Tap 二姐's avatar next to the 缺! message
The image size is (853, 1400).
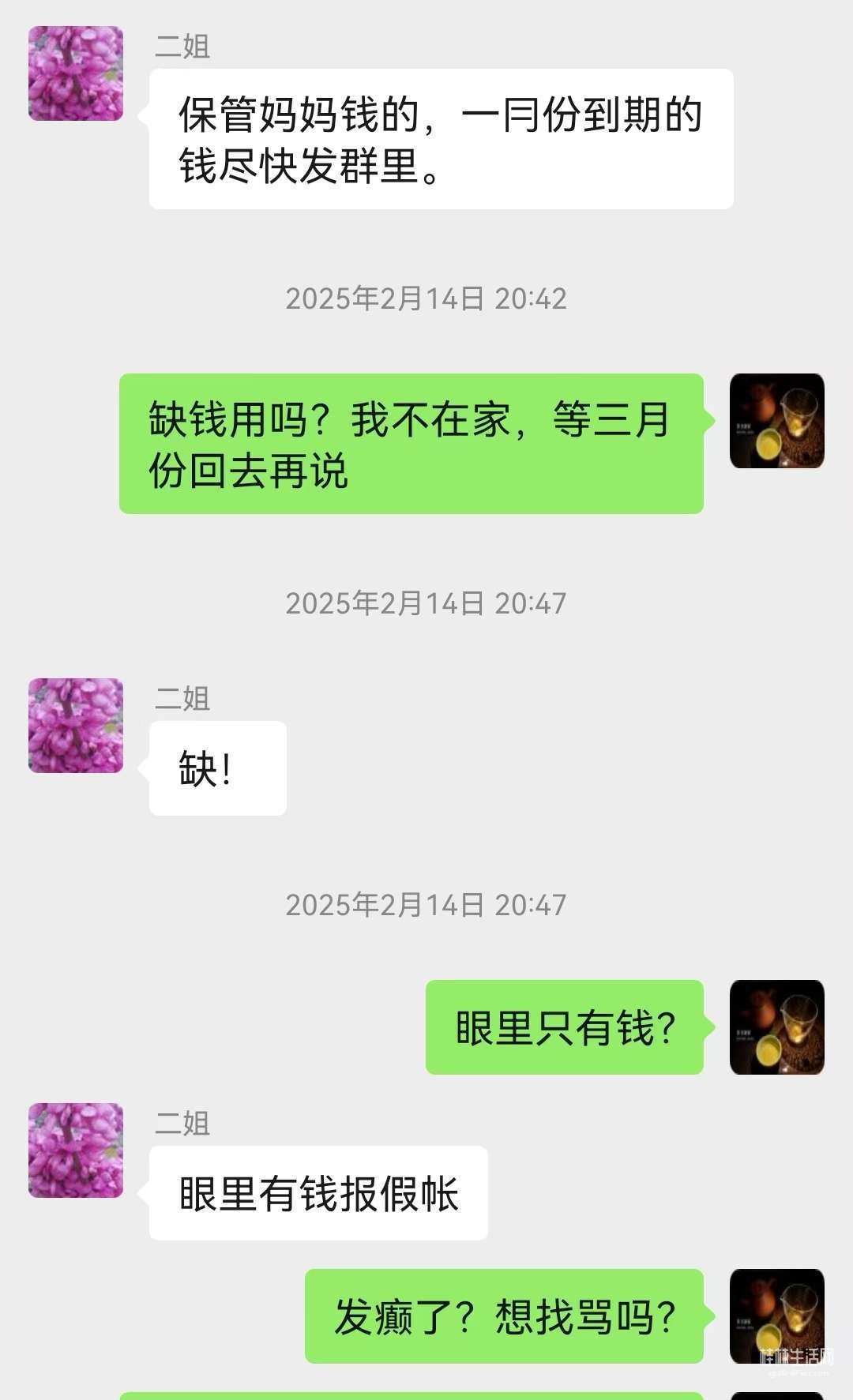coord(76,726)
